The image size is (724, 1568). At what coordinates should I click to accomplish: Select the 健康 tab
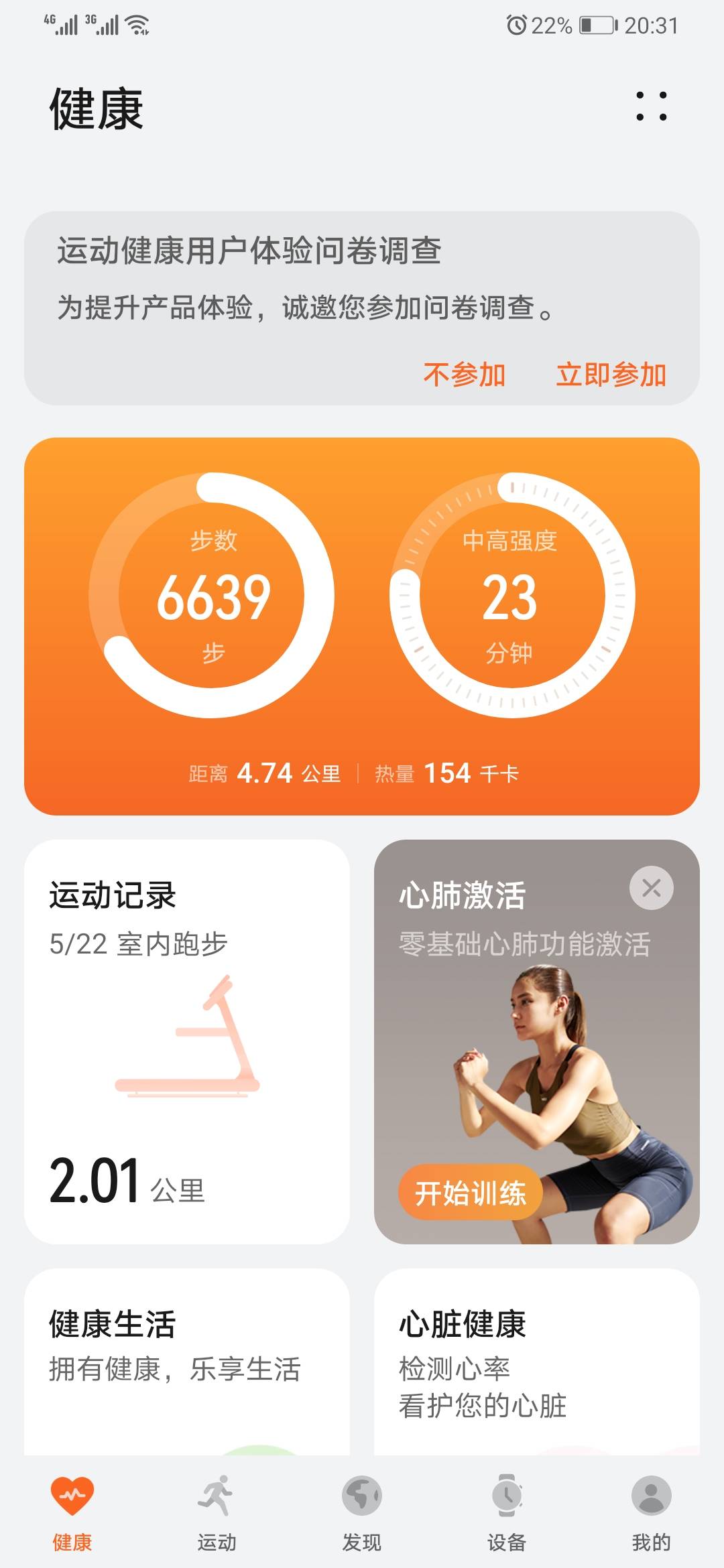(72, 1510)
